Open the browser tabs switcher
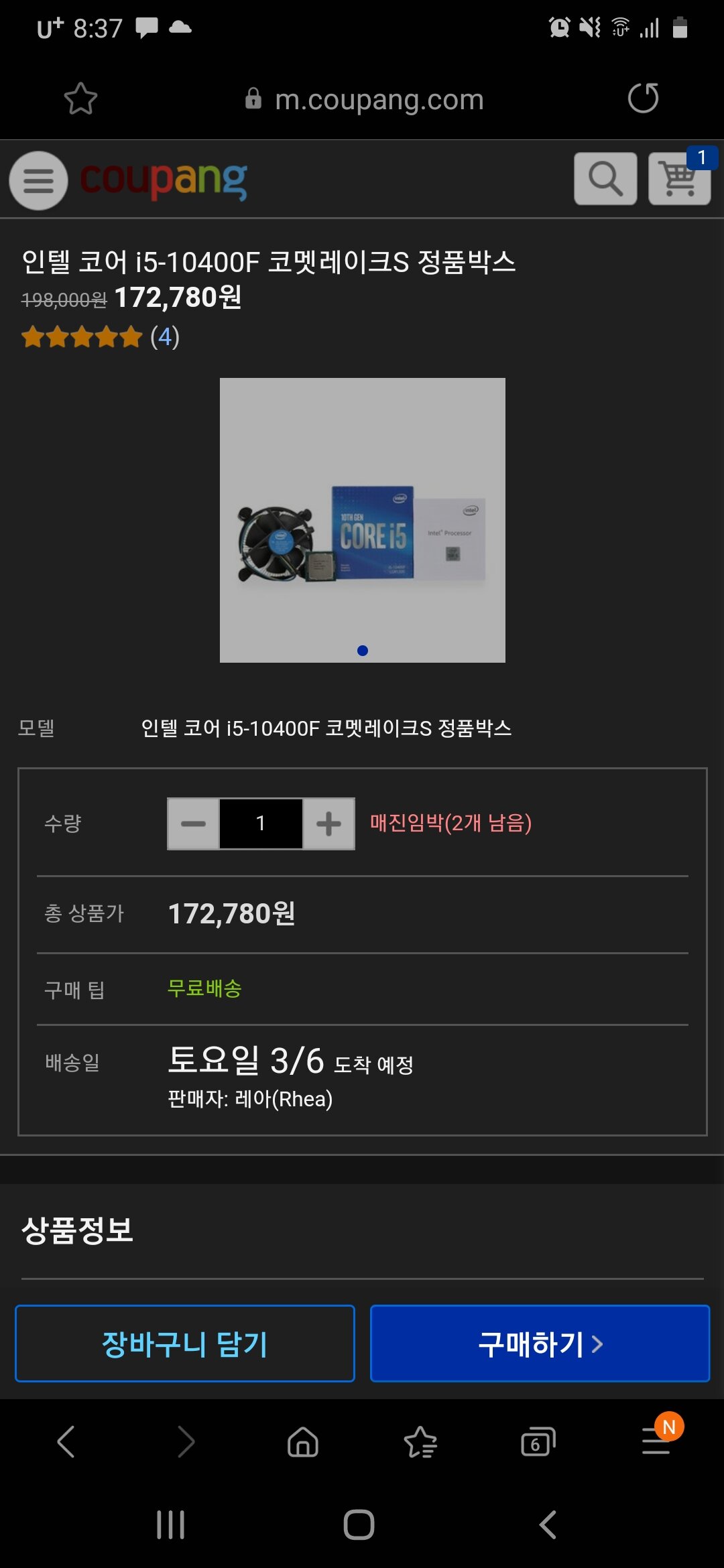 tap(538, 1441)
